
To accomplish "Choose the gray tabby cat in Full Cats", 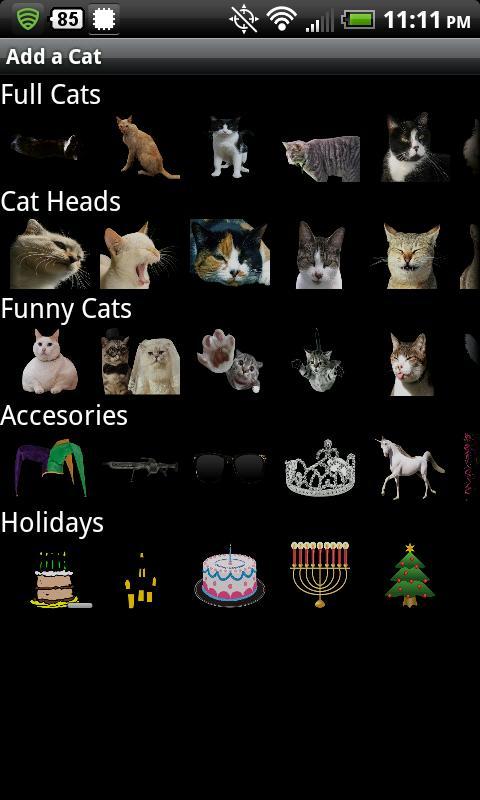I will pyautogui.click(x=321, y=159).
